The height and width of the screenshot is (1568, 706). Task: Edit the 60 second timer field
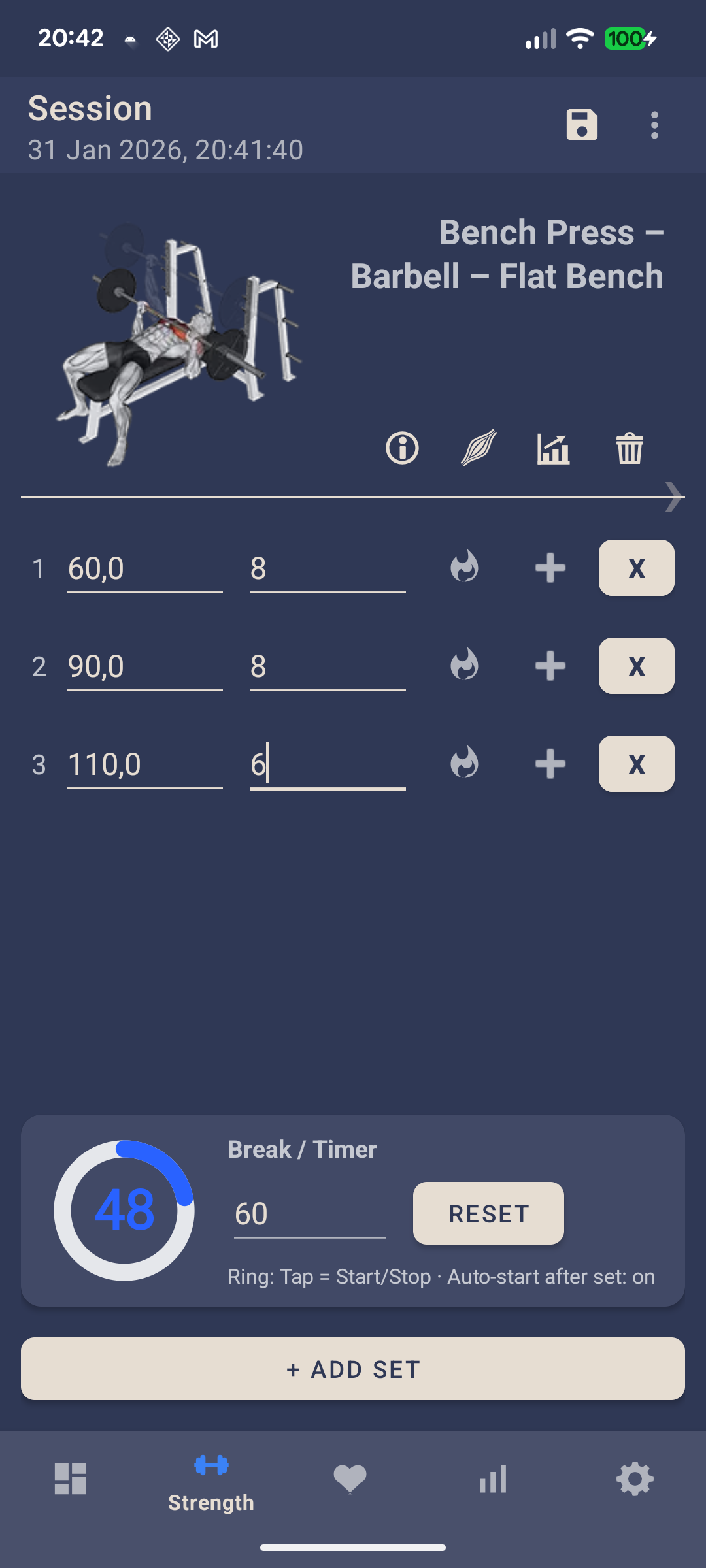[x=307, y=1213]
